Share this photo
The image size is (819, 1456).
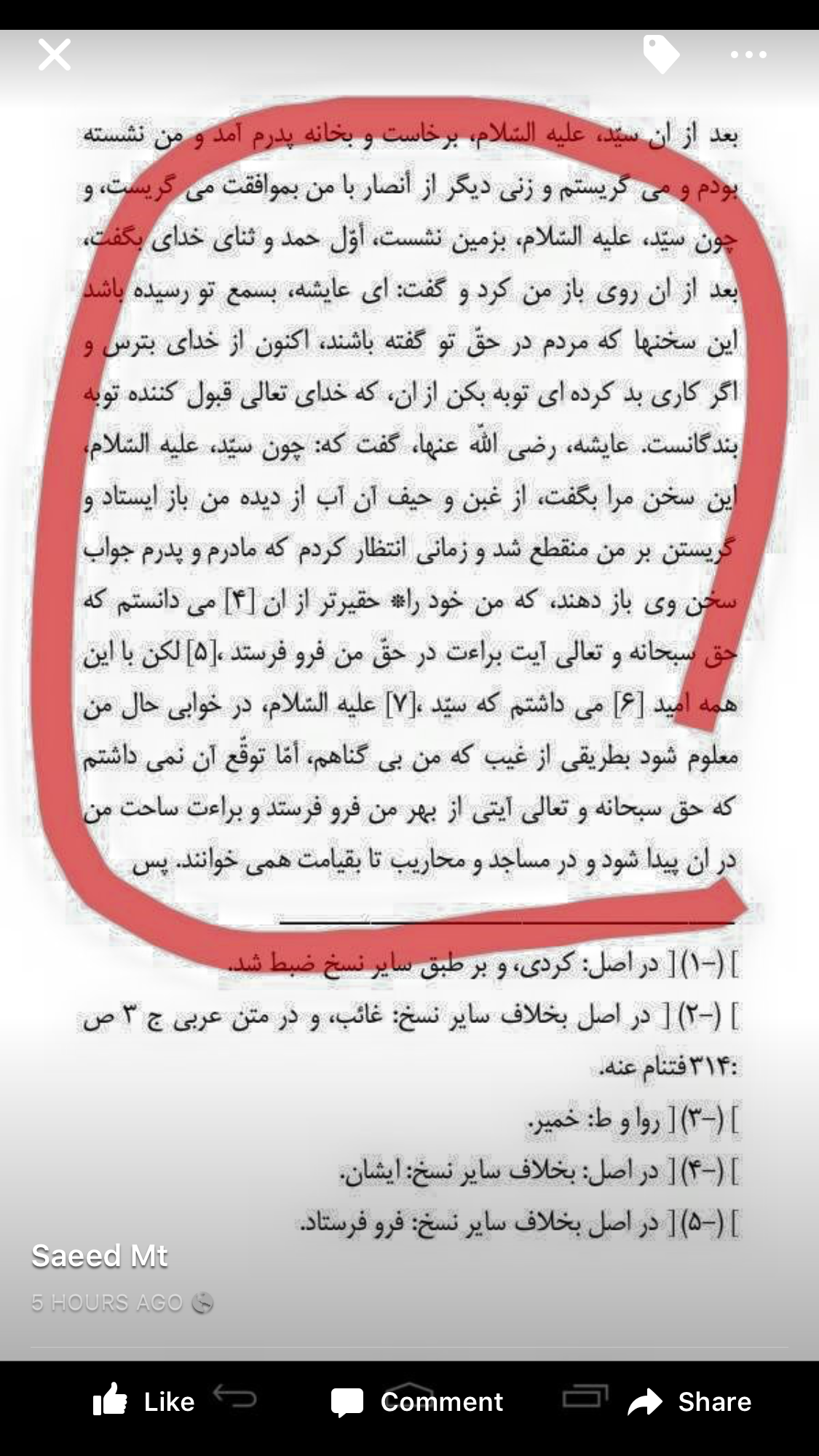(x=689, y=1401)
